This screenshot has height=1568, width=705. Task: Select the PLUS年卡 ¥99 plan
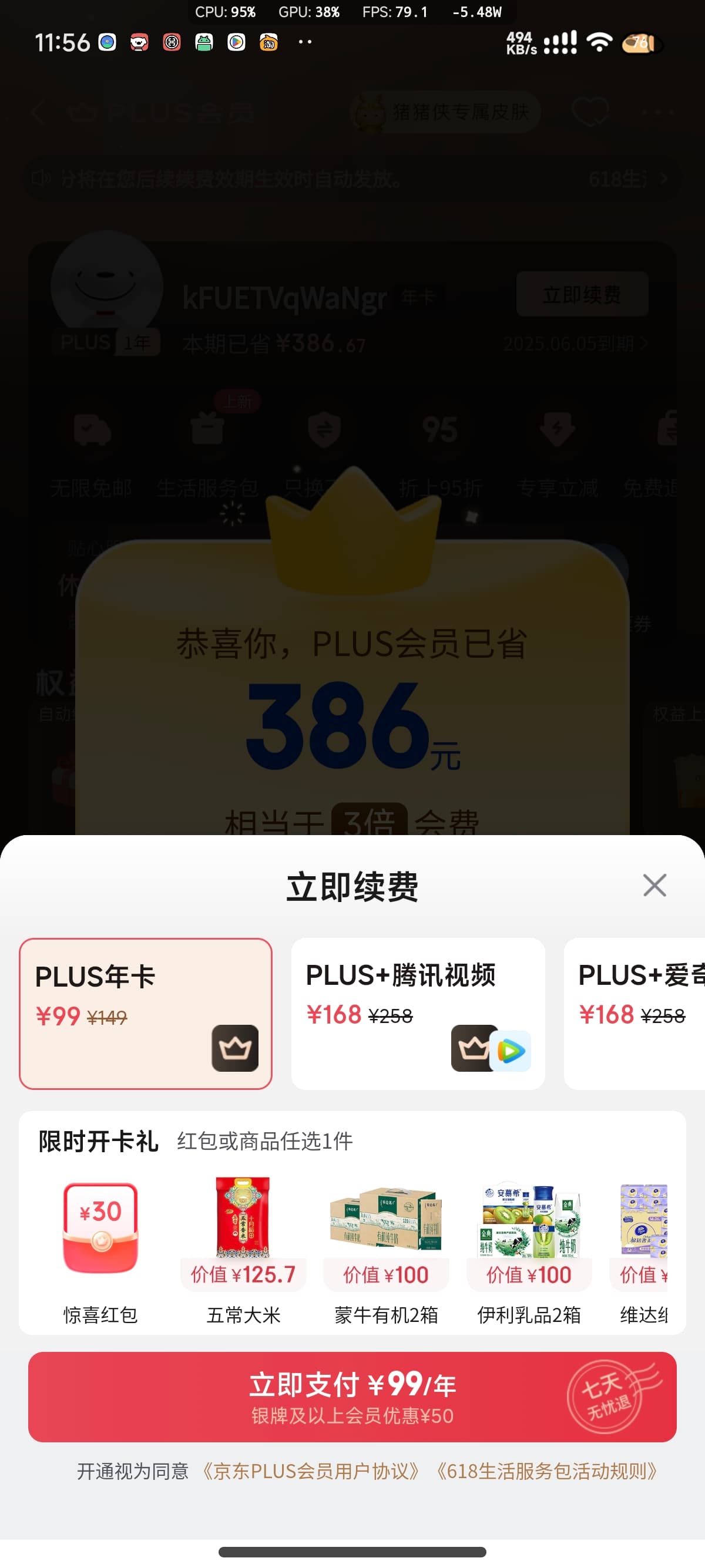[x=146, y=1014]
